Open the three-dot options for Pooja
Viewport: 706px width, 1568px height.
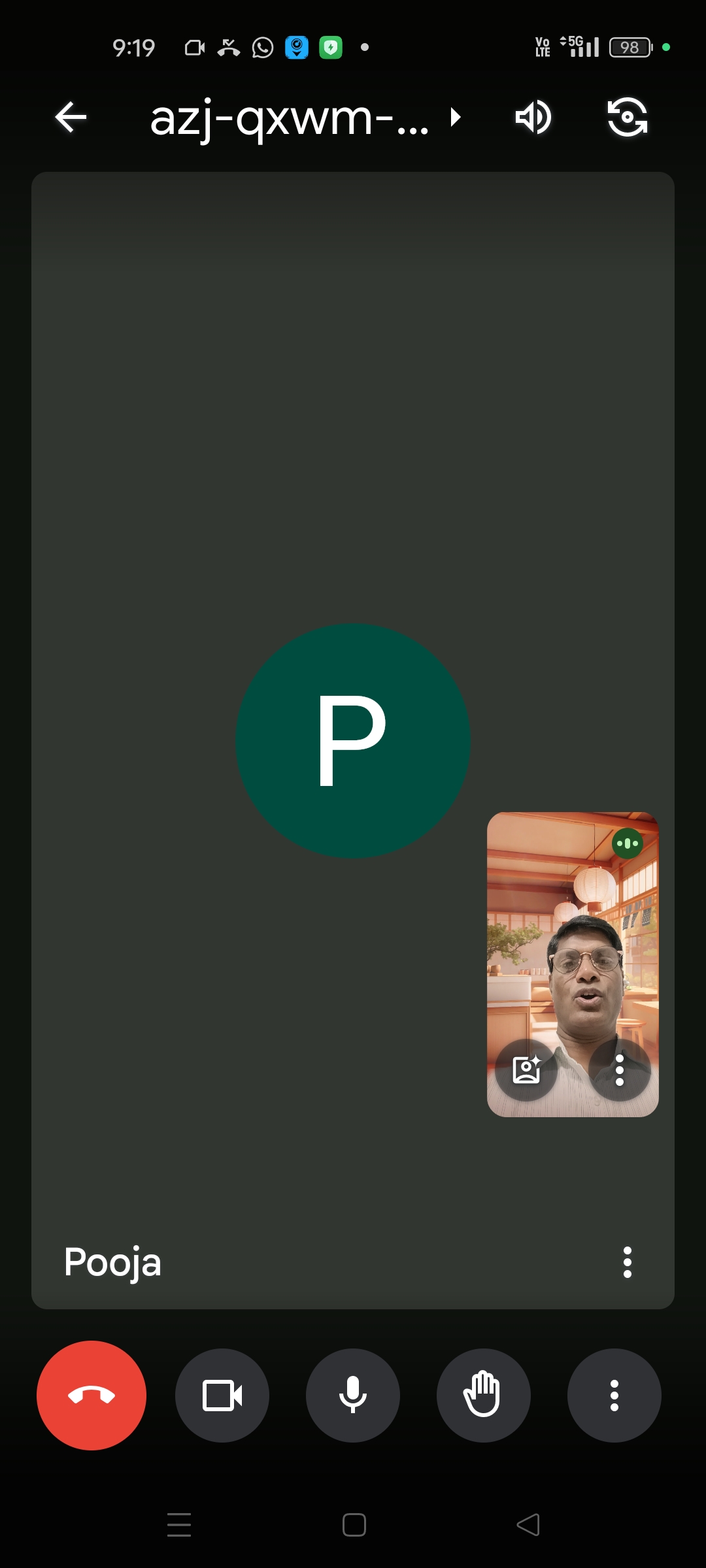pos(628,1262)
